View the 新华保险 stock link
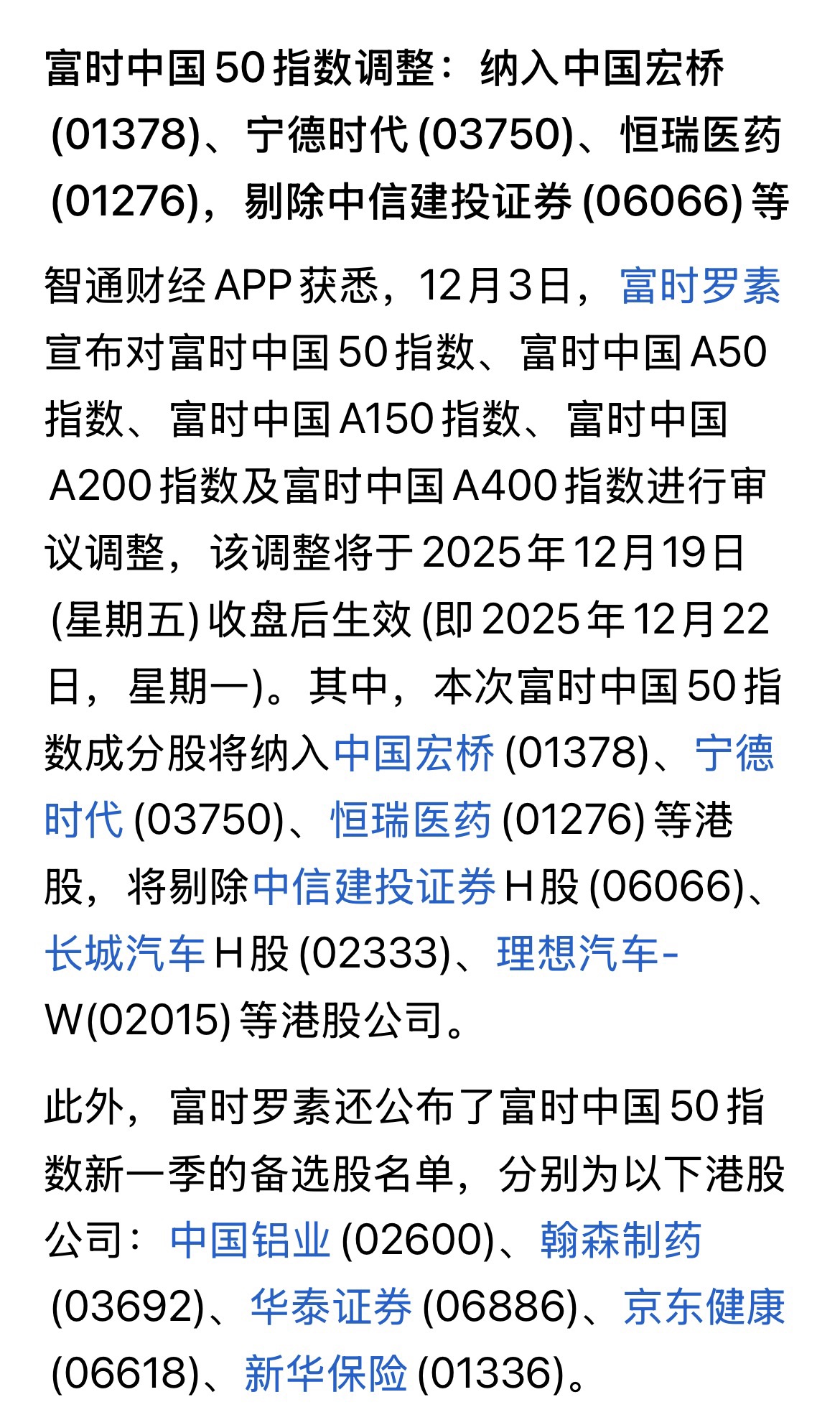840x1420 pixels. click(326, 1373)
